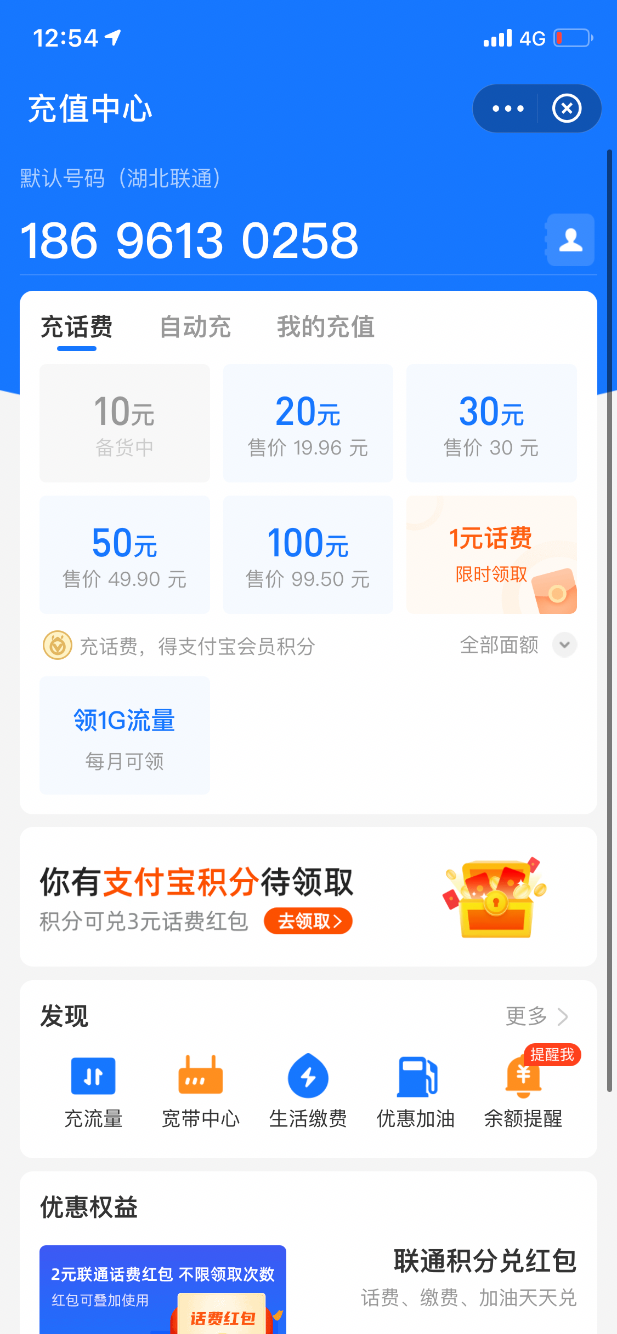This screenshot has height=1334, width=617.
Task: Open the mini program more-options menu
Action: click(x=508, y=108)
